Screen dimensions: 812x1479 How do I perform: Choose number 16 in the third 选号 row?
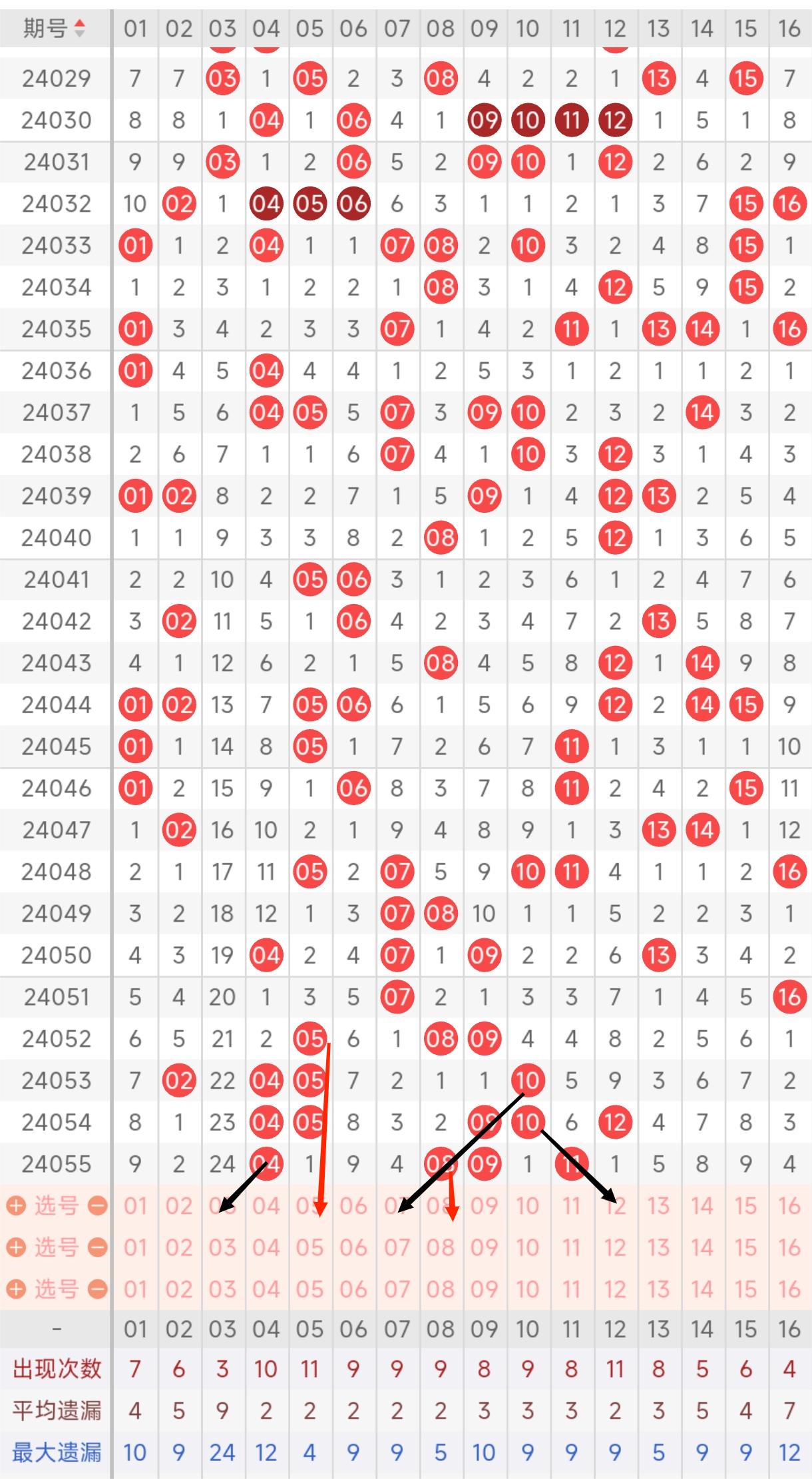[789, 1289]
